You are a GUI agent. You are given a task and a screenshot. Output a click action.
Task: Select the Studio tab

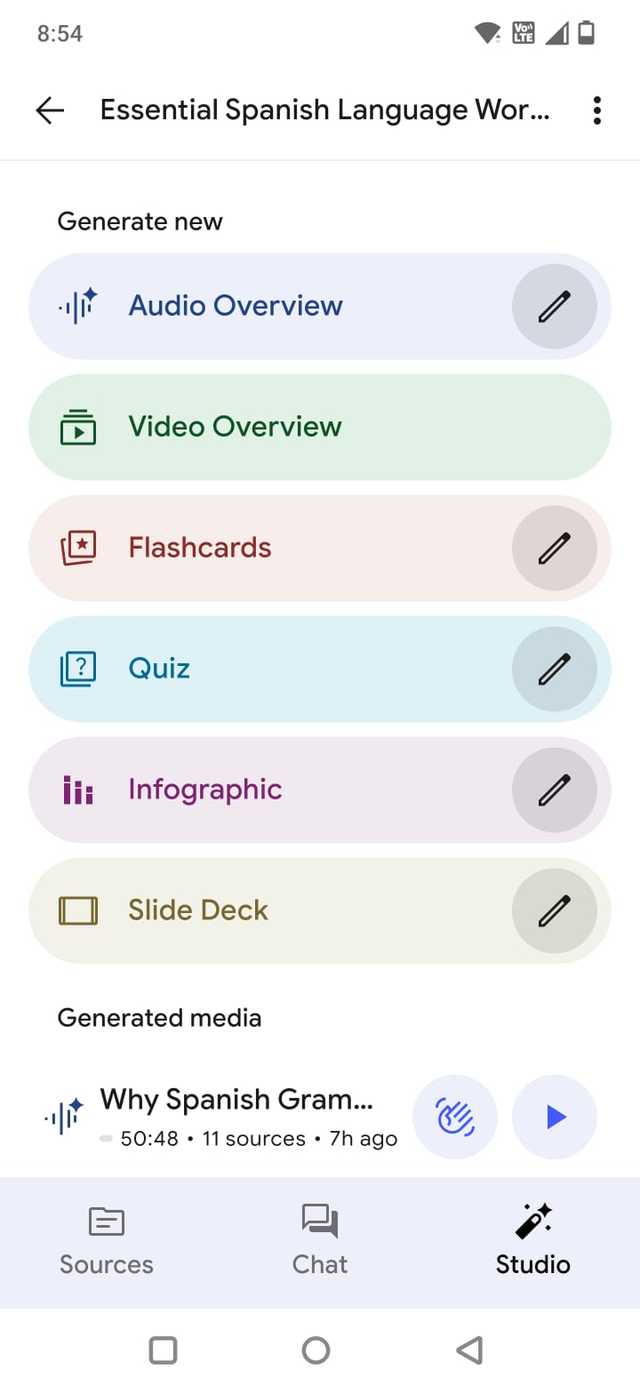tap(533, 1241)
